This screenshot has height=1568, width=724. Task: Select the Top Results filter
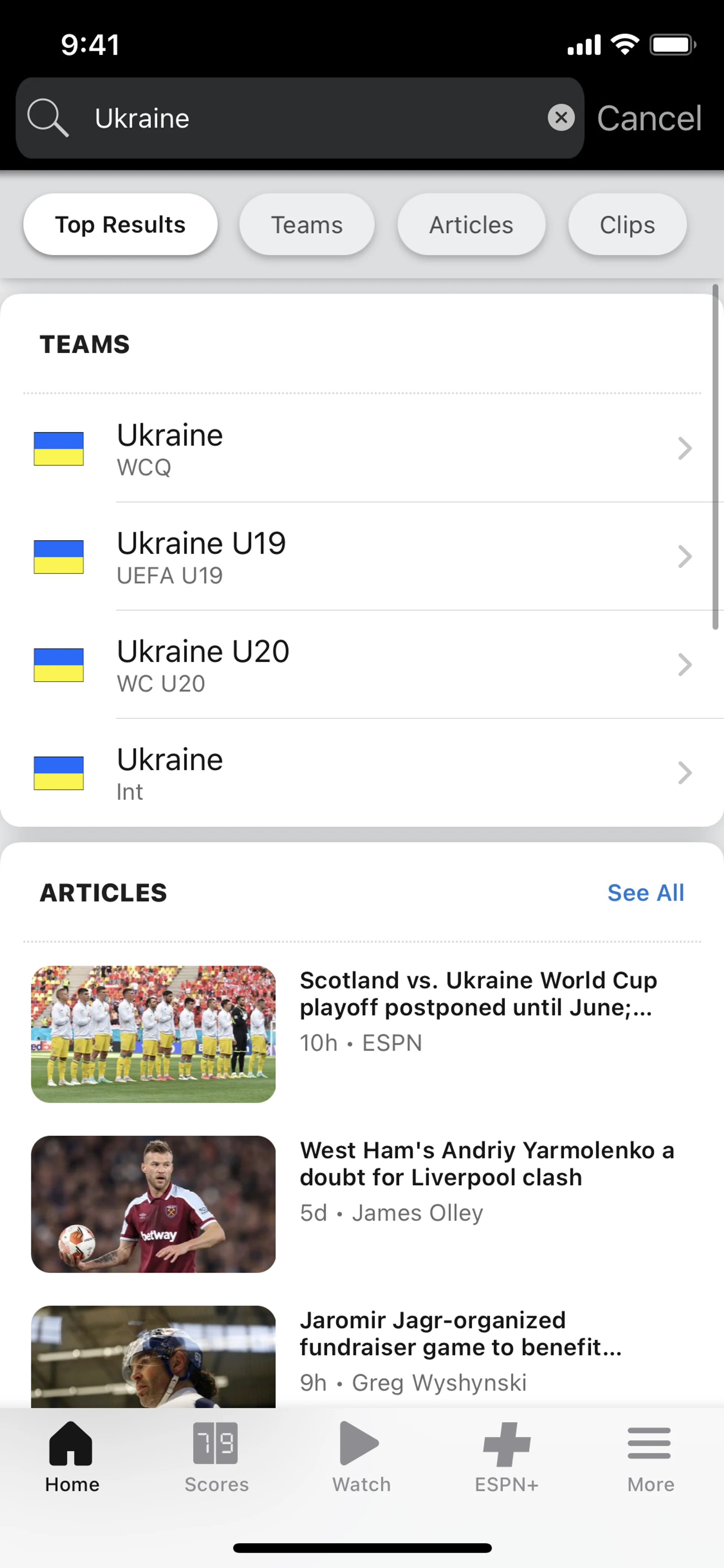click(x=120, y=224)
